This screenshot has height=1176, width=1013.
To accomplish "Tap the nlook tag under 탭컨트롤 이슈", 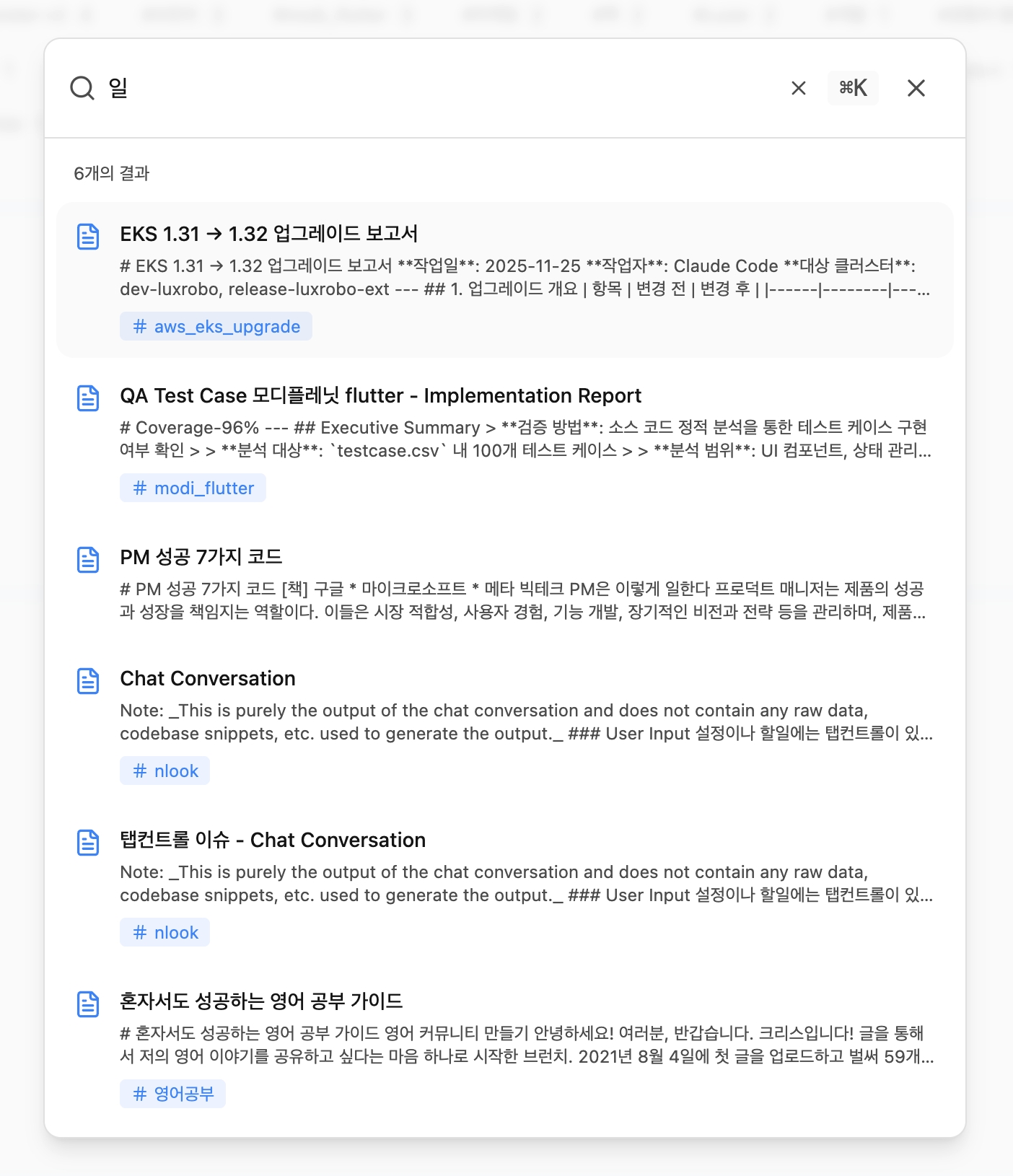I will [165, 932].
